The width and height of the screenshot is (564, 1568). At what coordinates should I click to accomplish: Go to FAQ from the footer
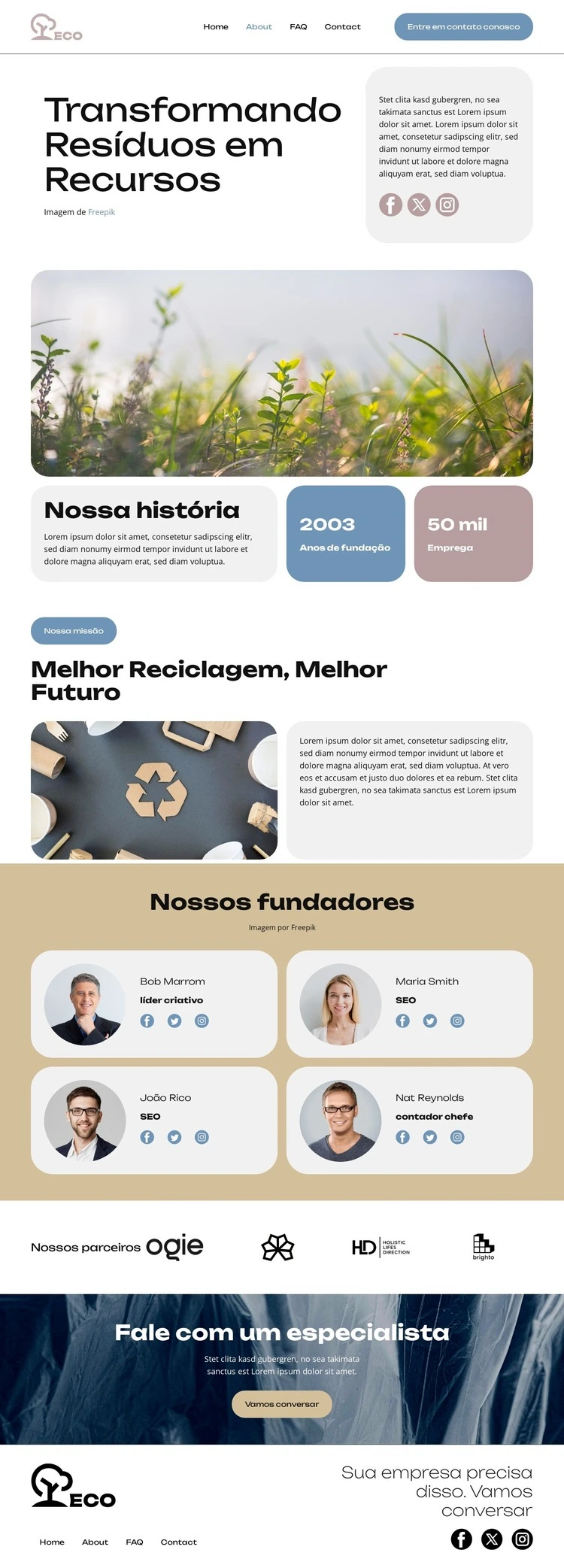(135, 1542)
